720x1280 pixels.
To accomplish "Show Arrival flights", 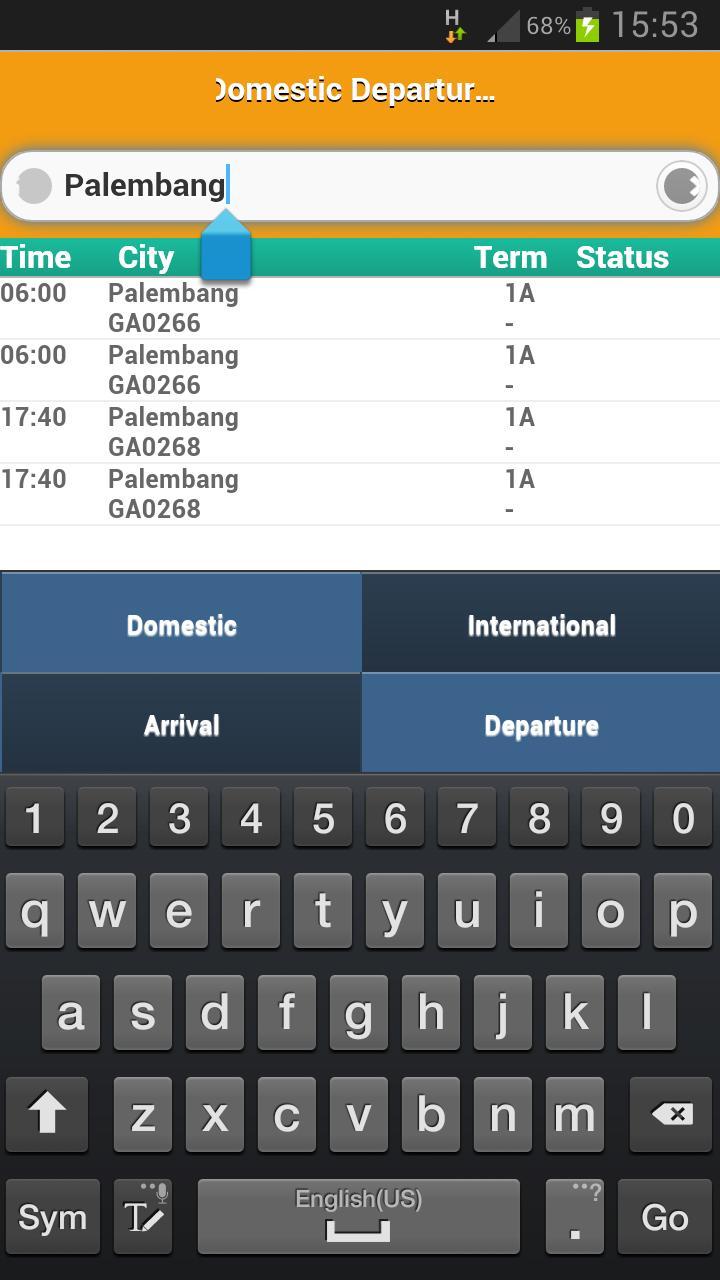I will tap(181, 725).
